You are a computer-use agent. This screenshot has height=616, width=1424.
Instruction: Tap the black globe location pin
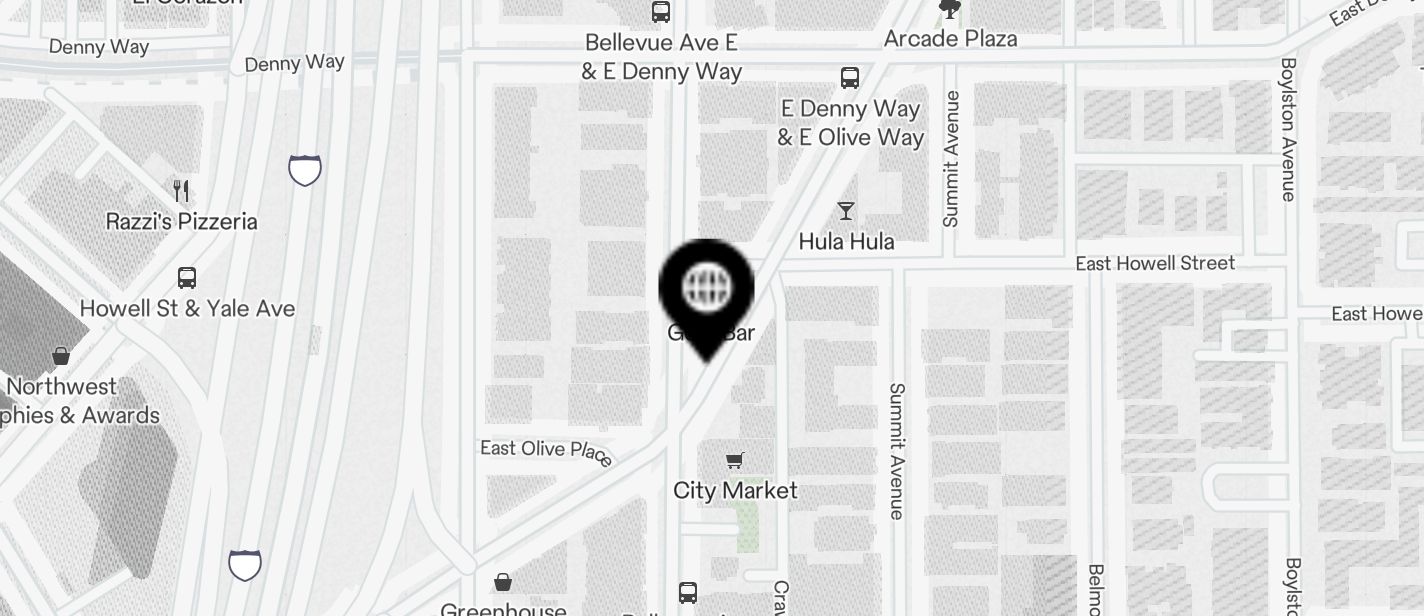pyautogui.click(x=706, y=288)
